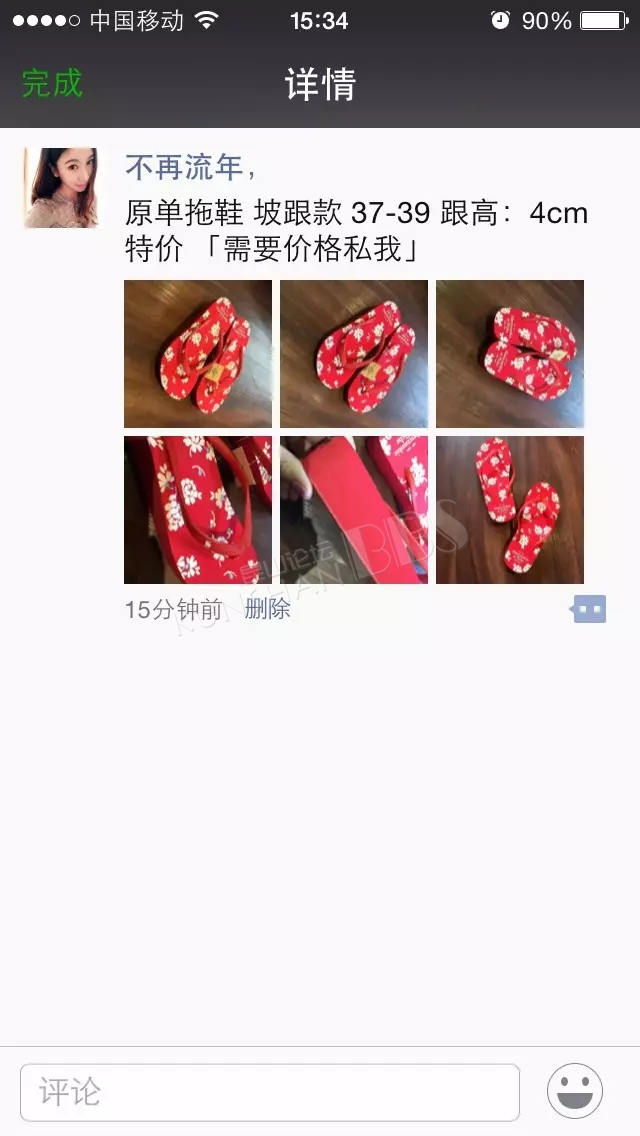640x1136 pixels.
Task: Tap the 评论 comment field
Action: 270,1092
